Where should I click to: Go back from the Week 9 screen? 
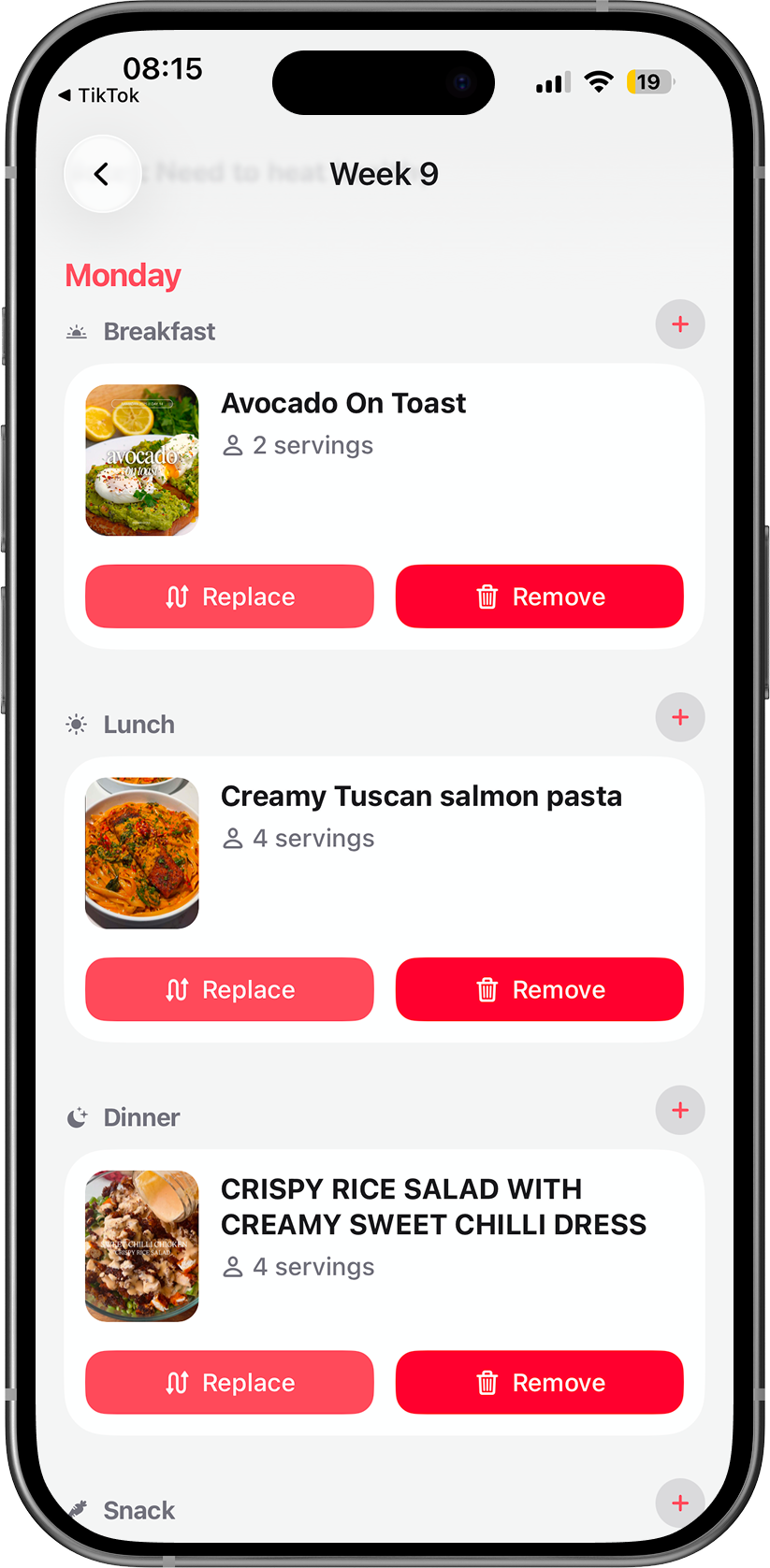(102, 174)
